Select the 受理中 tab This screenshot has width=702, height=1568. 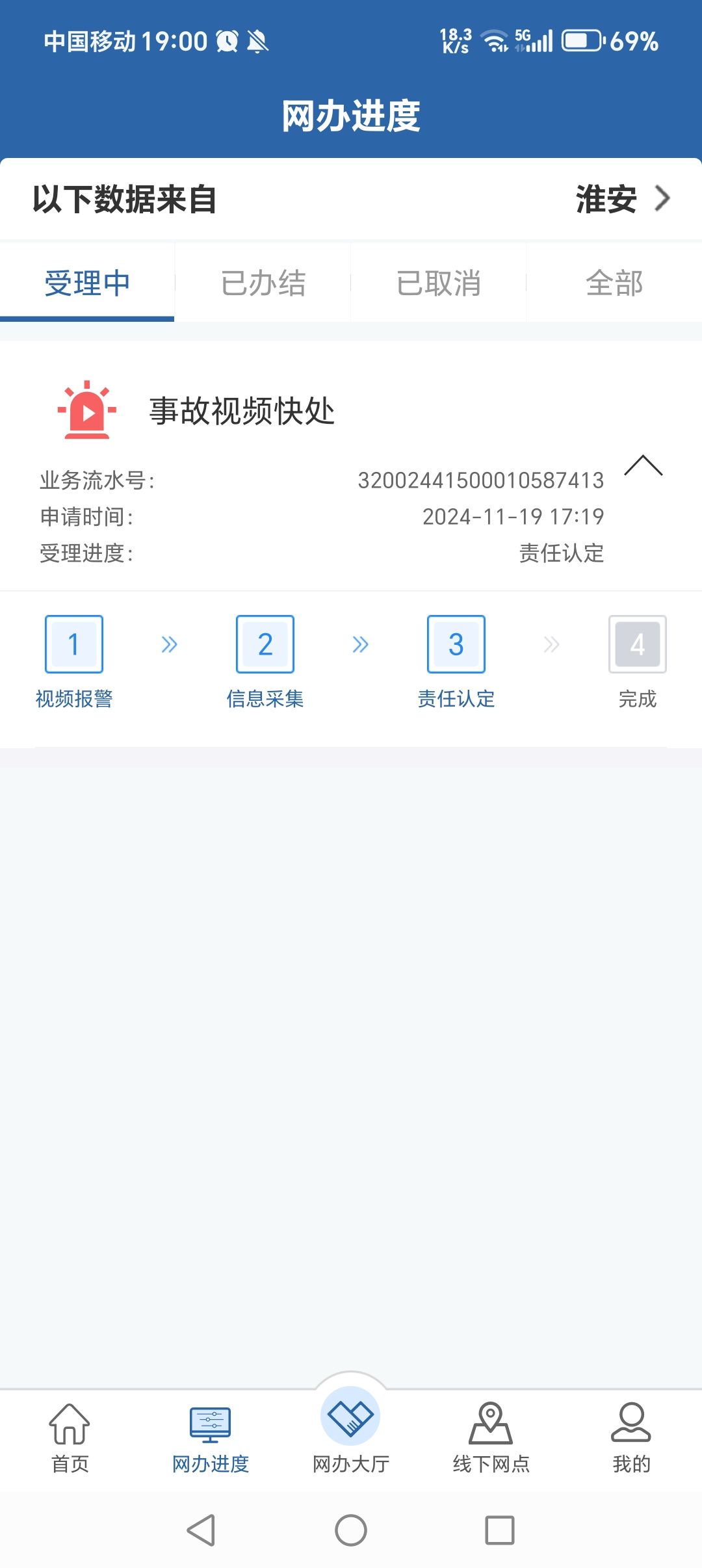(x=87, y=283)
